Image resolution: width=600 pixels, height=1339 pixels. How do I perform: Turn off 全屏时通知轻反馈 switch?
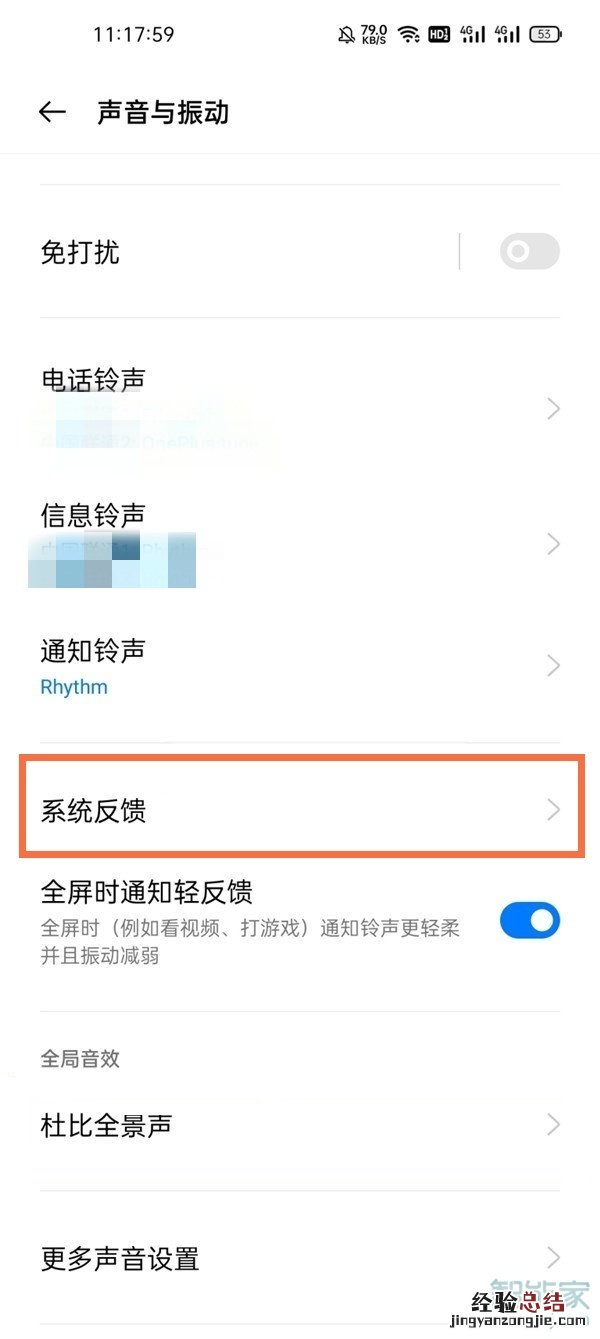coord(529,921)
